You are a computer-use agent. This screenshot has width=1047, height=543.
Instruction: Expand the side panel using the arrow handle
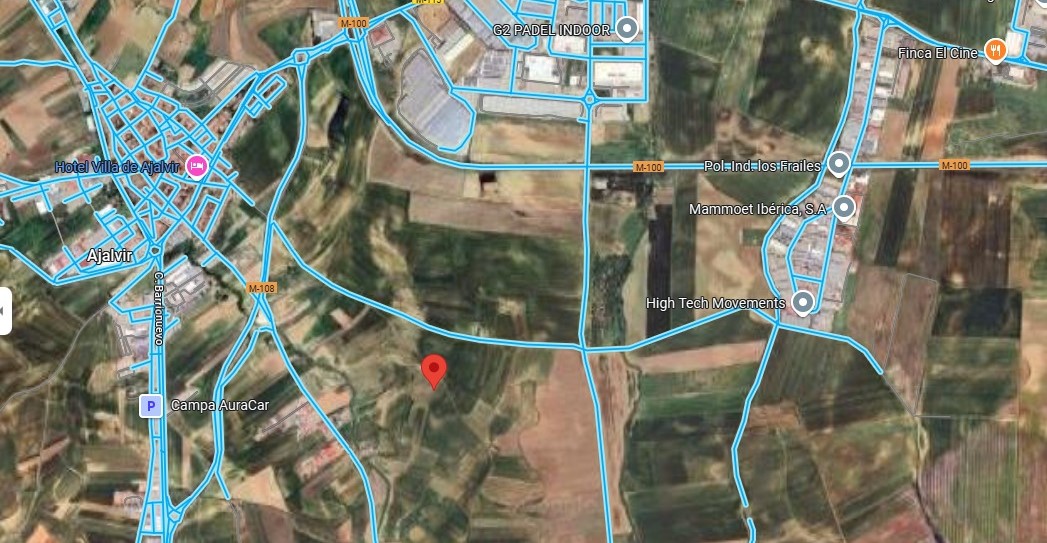tap(5, 311)
